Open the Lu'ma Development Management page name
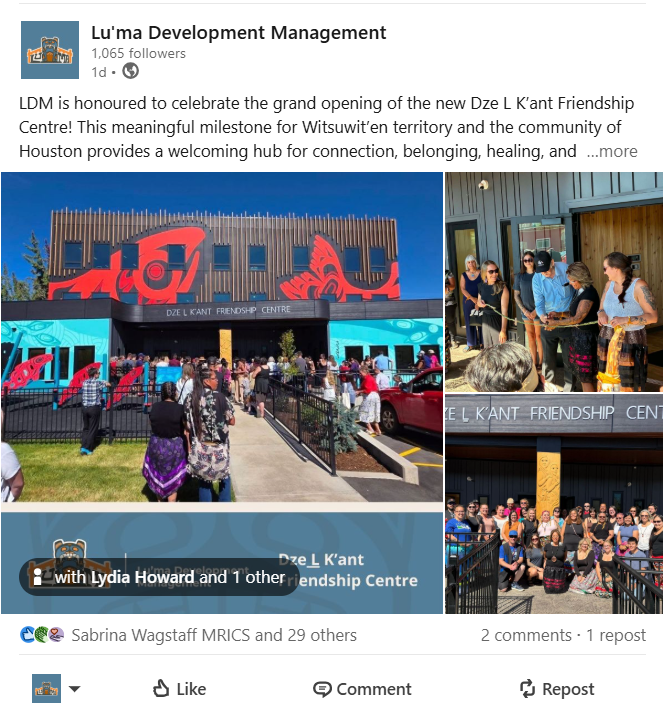 pos(238,33)
